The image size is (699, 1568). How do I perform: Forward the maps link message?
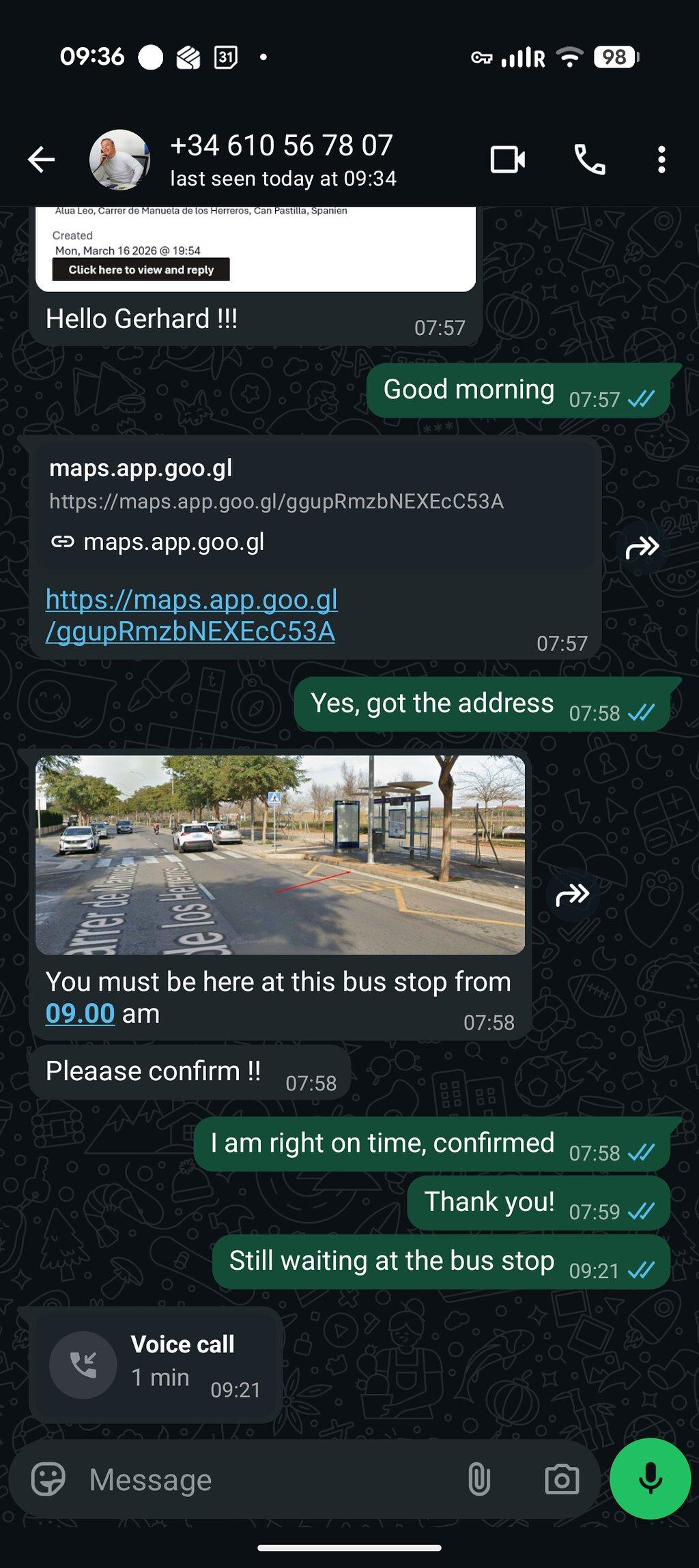pyautogui.click(x=642, y=547)
